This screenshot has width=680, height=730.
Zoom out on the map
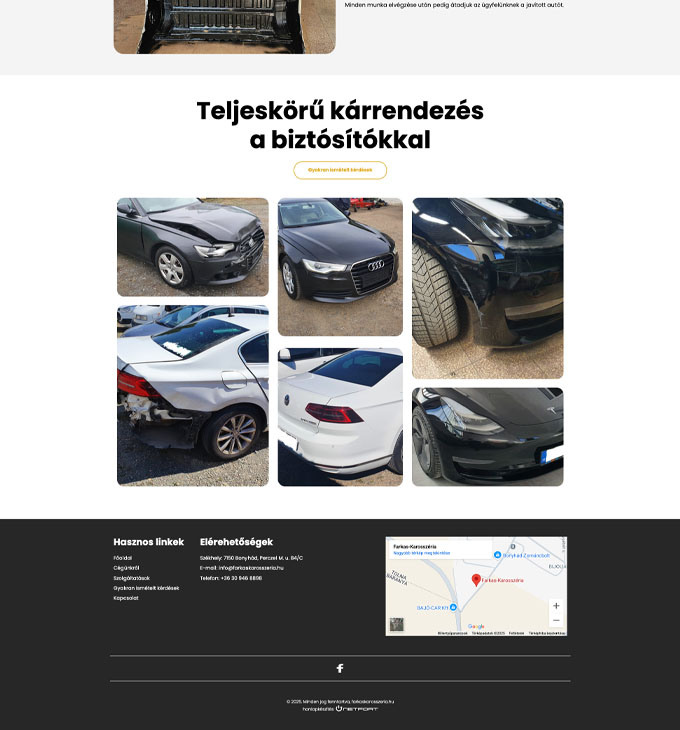coord(556,620)
